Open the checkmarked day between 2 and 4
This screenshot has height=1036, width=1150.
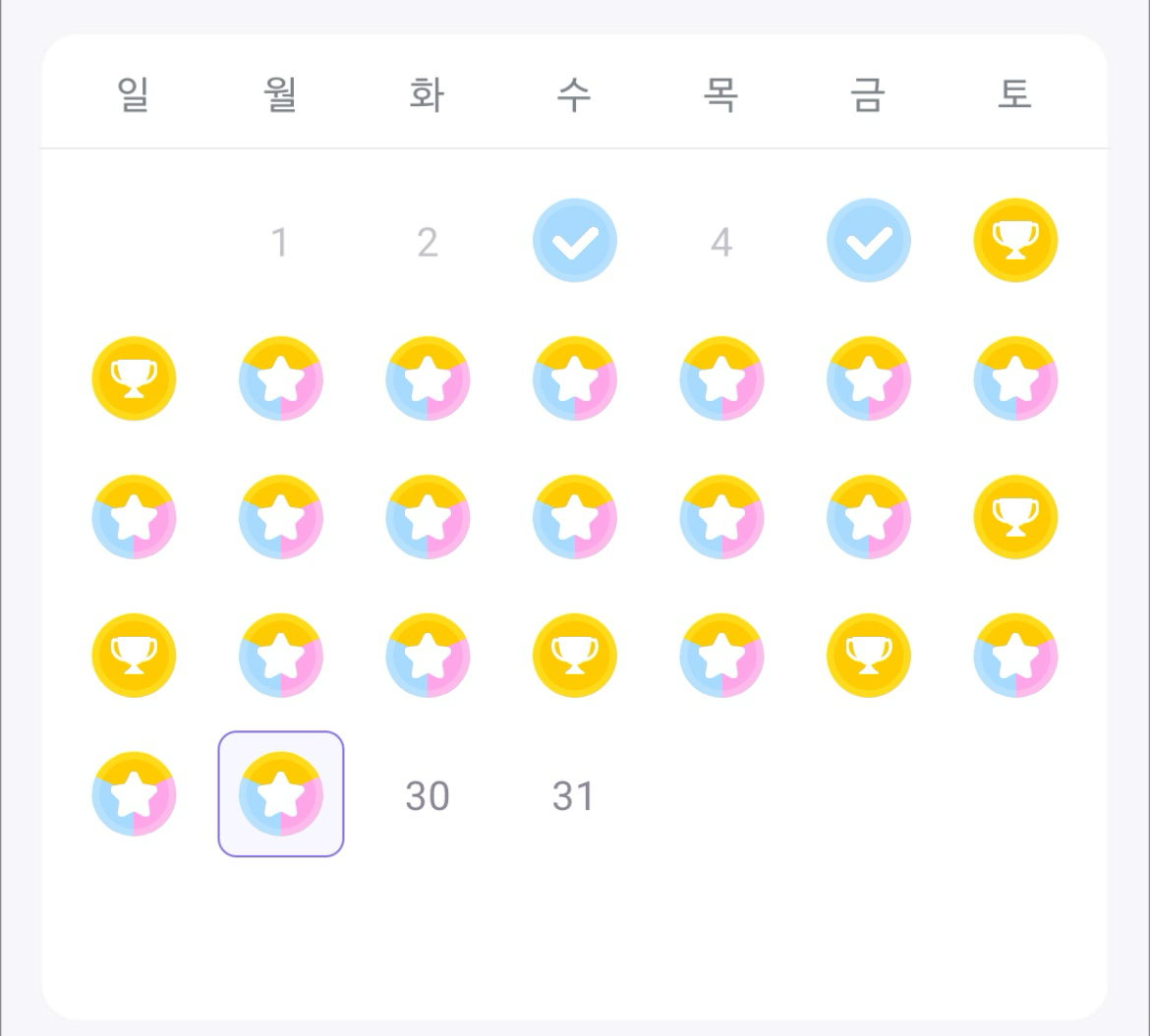click(x=574, y=241)
